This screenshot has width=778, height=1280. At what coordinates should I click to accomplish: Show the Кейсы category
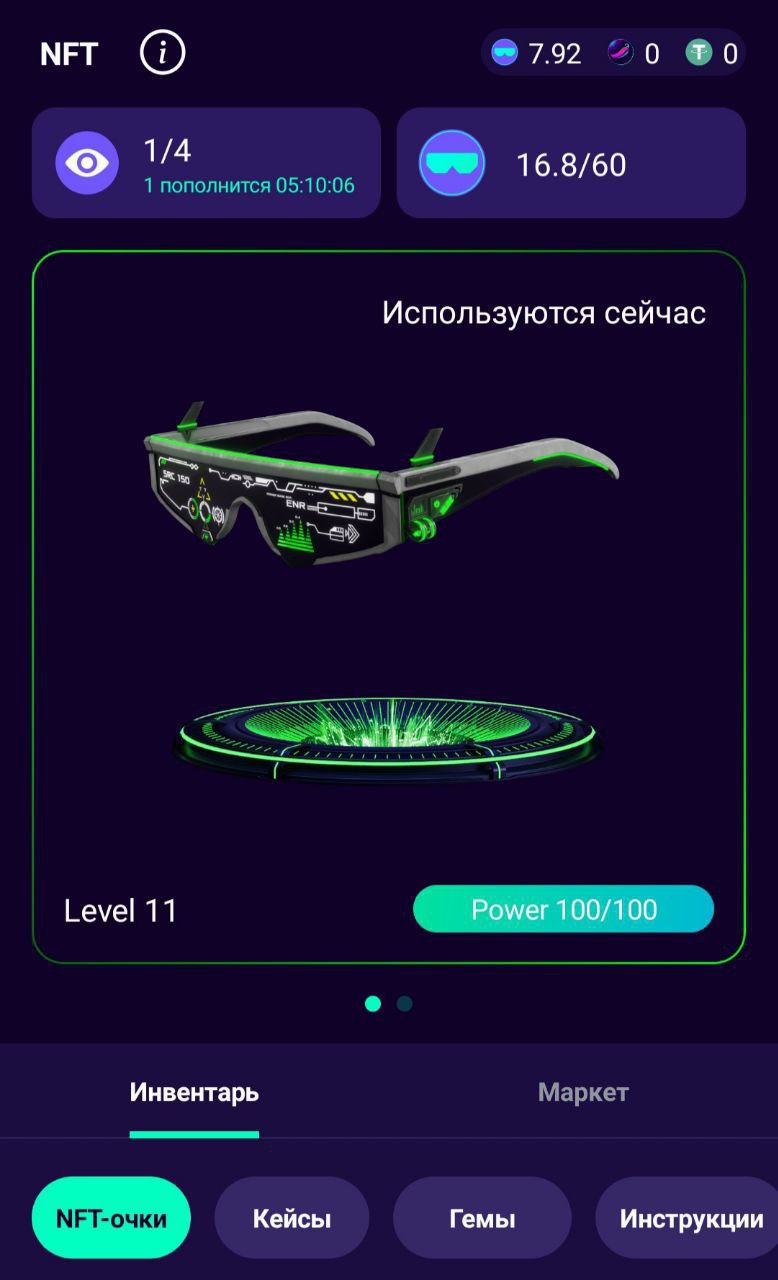292,1218
